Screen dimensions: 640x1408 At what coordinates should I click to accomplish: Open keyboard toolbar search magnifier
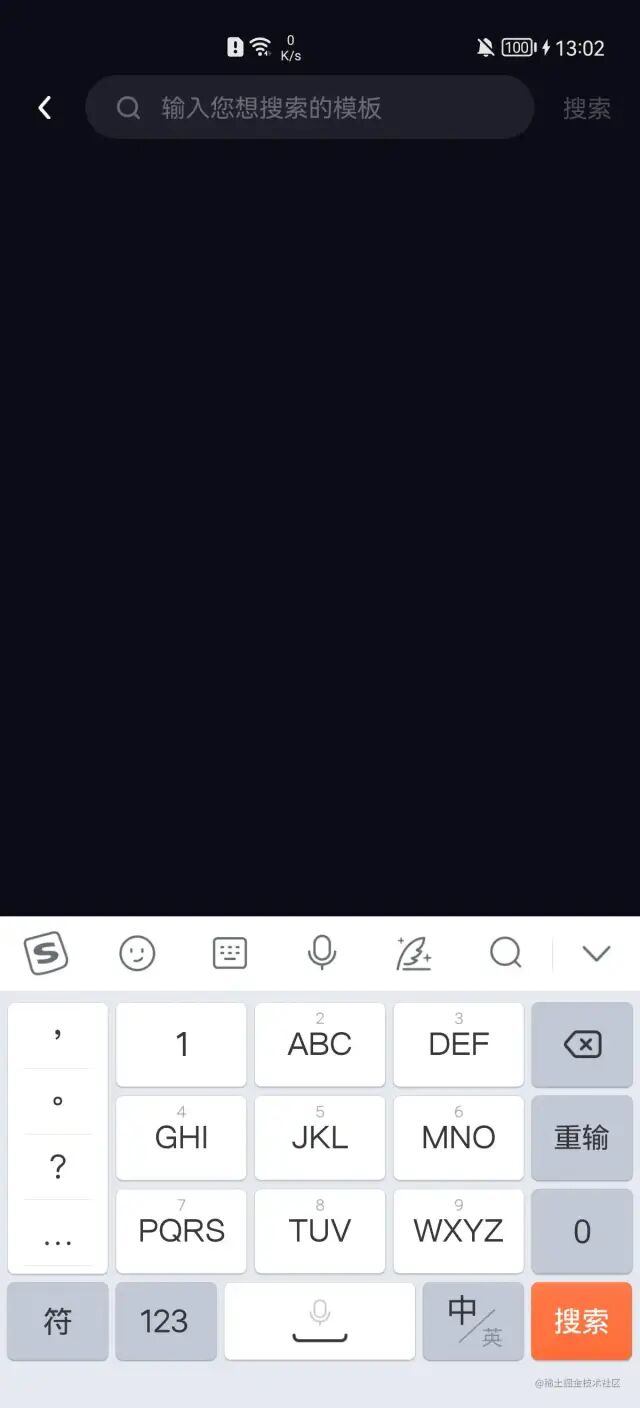pos(506,953)
